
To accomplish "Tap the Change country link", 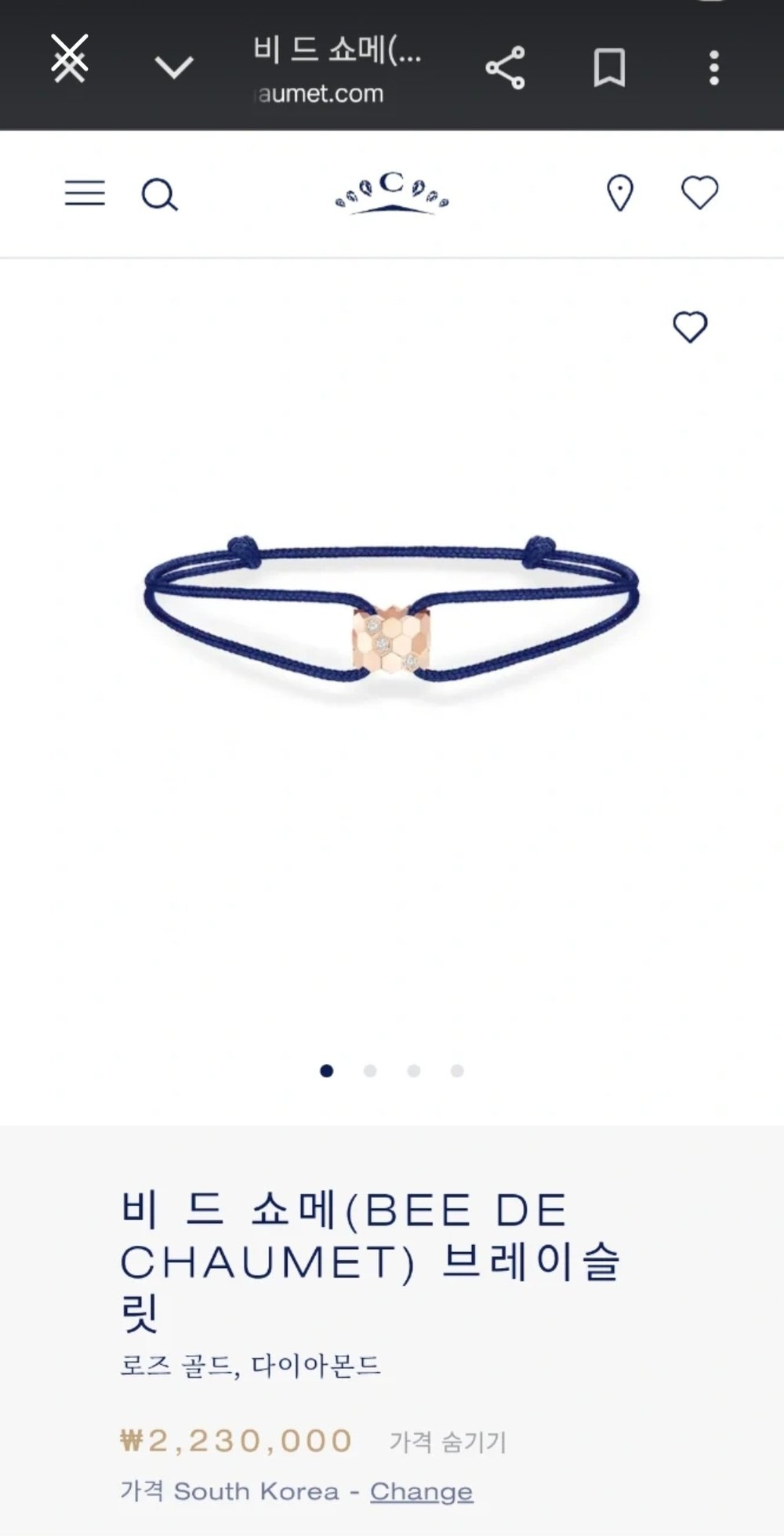I will click(421, 1491).
